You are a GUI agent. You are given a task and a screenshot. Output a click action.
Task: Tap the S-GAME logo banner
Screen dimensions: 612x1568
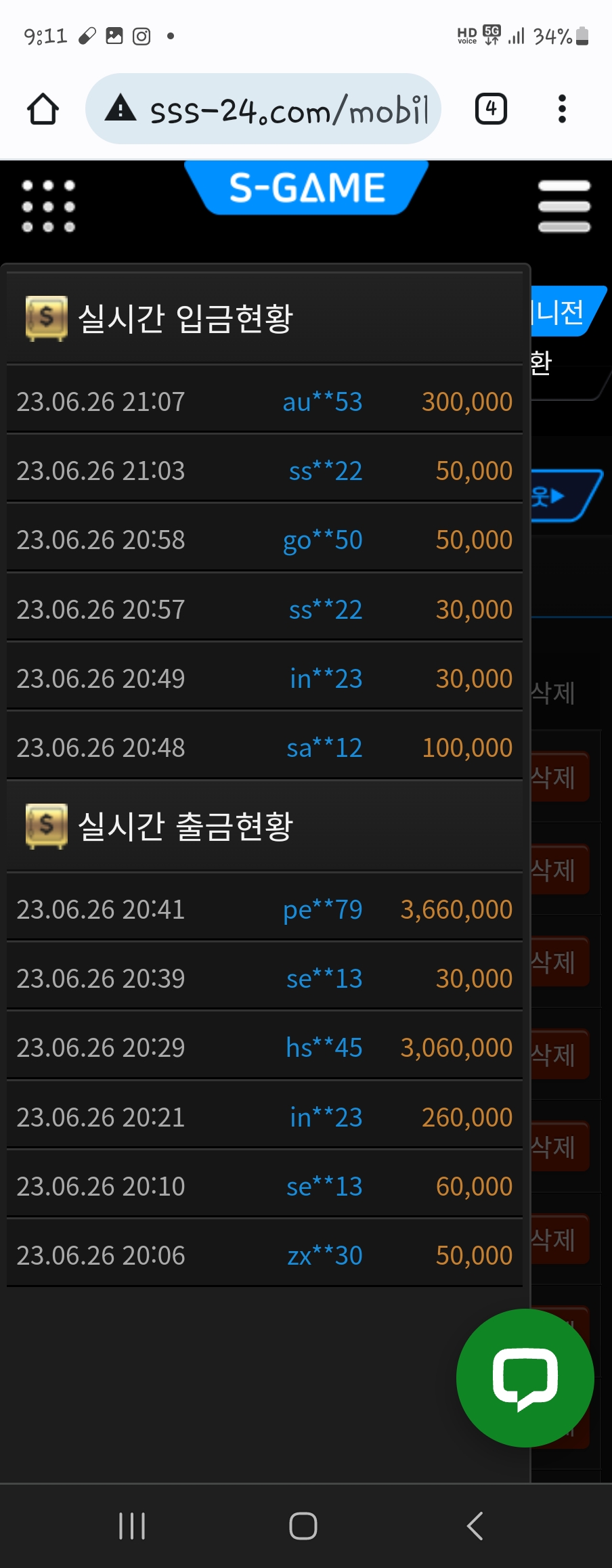point(307,188)
